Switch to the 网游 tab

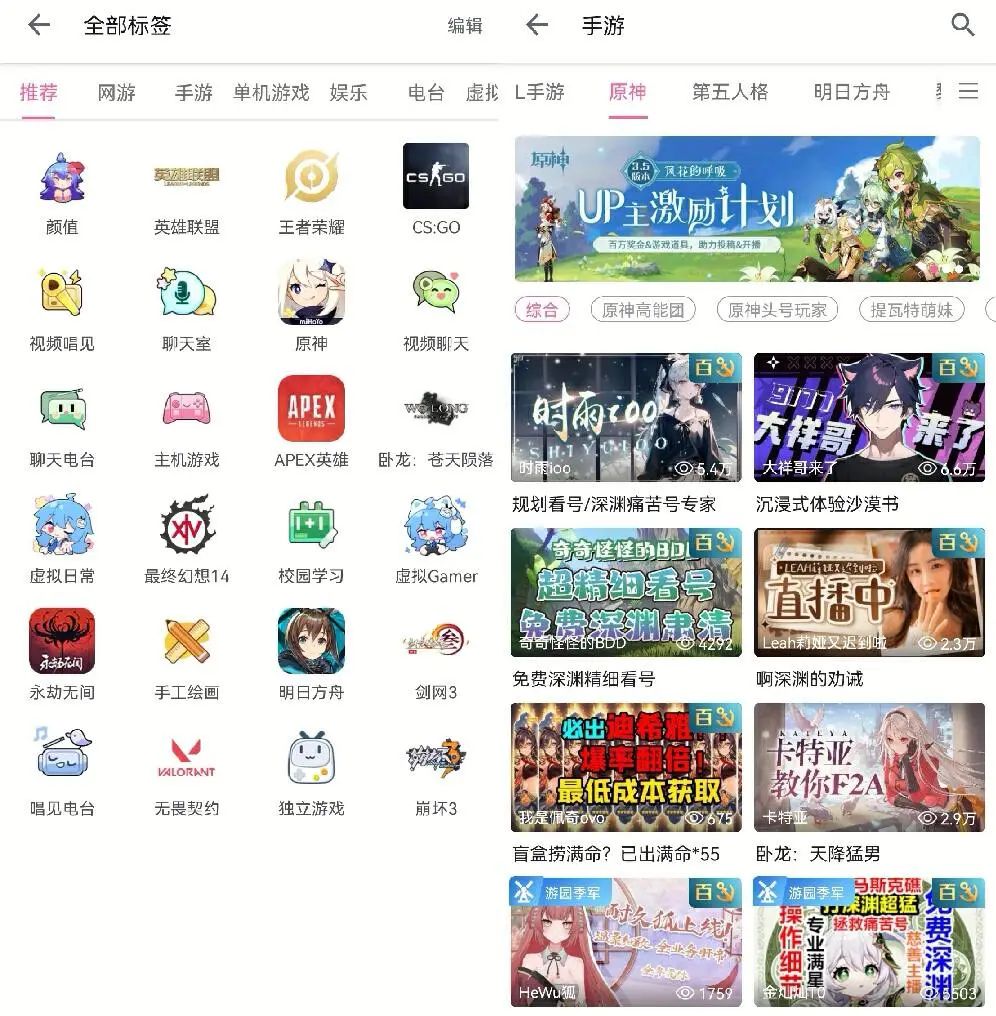point(116,92)
